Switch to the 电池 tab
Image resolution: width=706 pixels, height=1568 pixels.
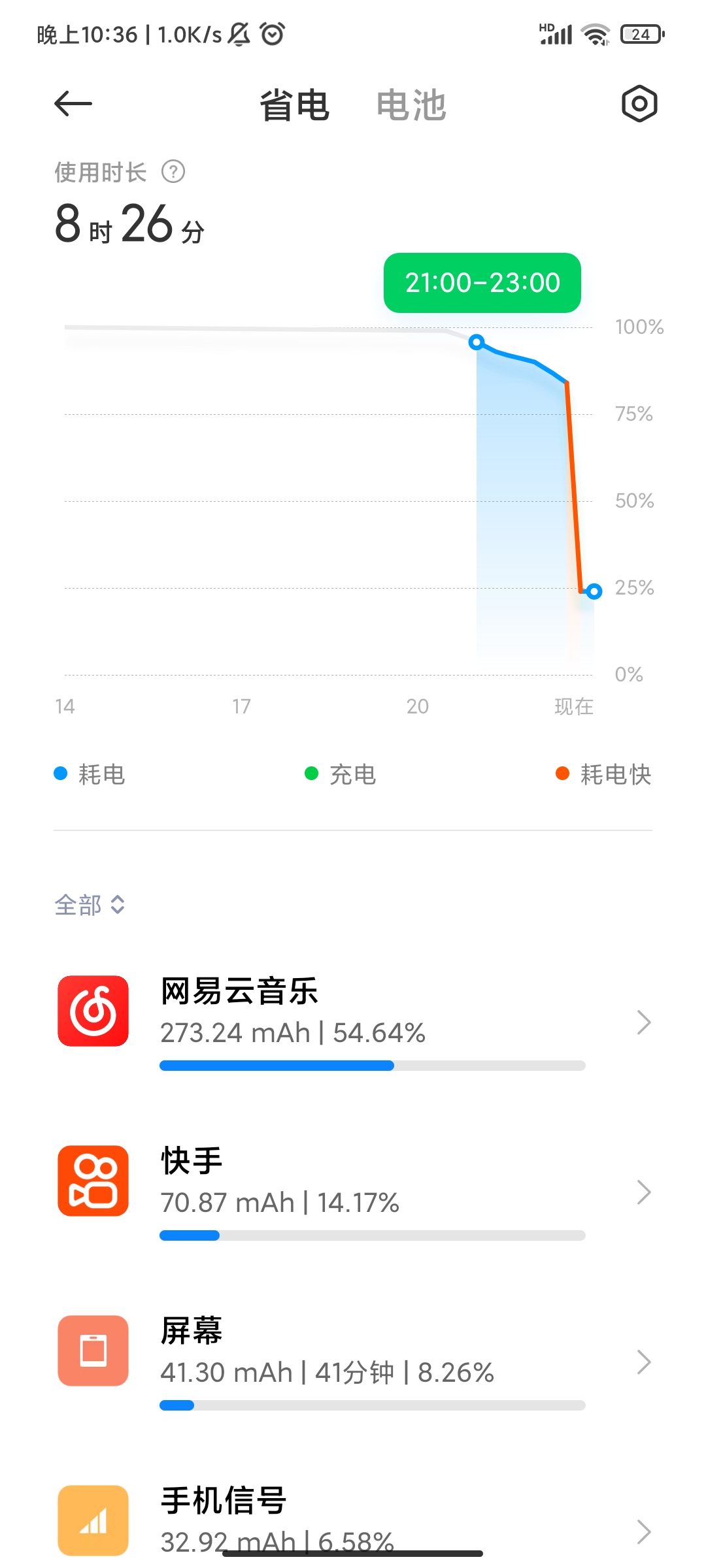411,105
